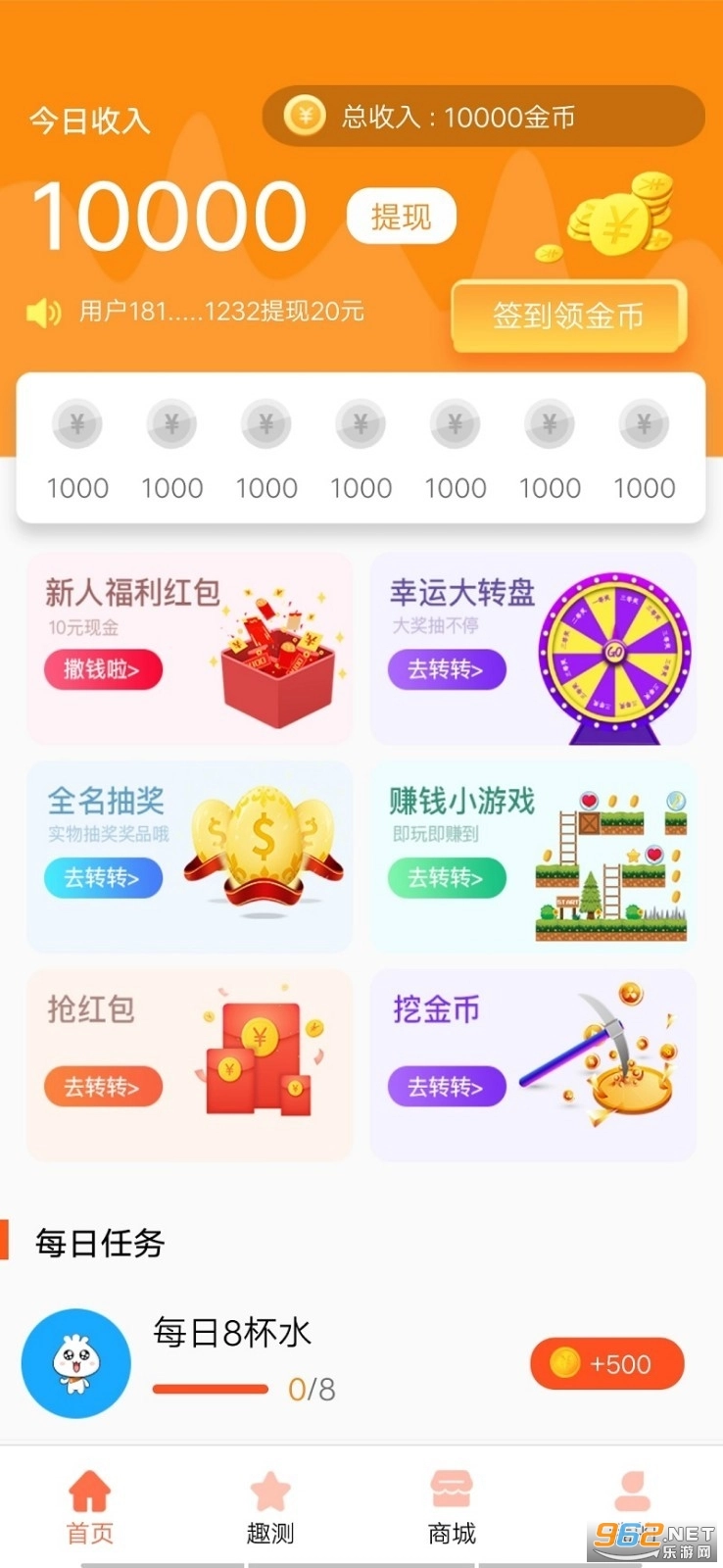Tap the +500 coin reward pill
The image size is (723, 1568).
tap(606, 1362)
